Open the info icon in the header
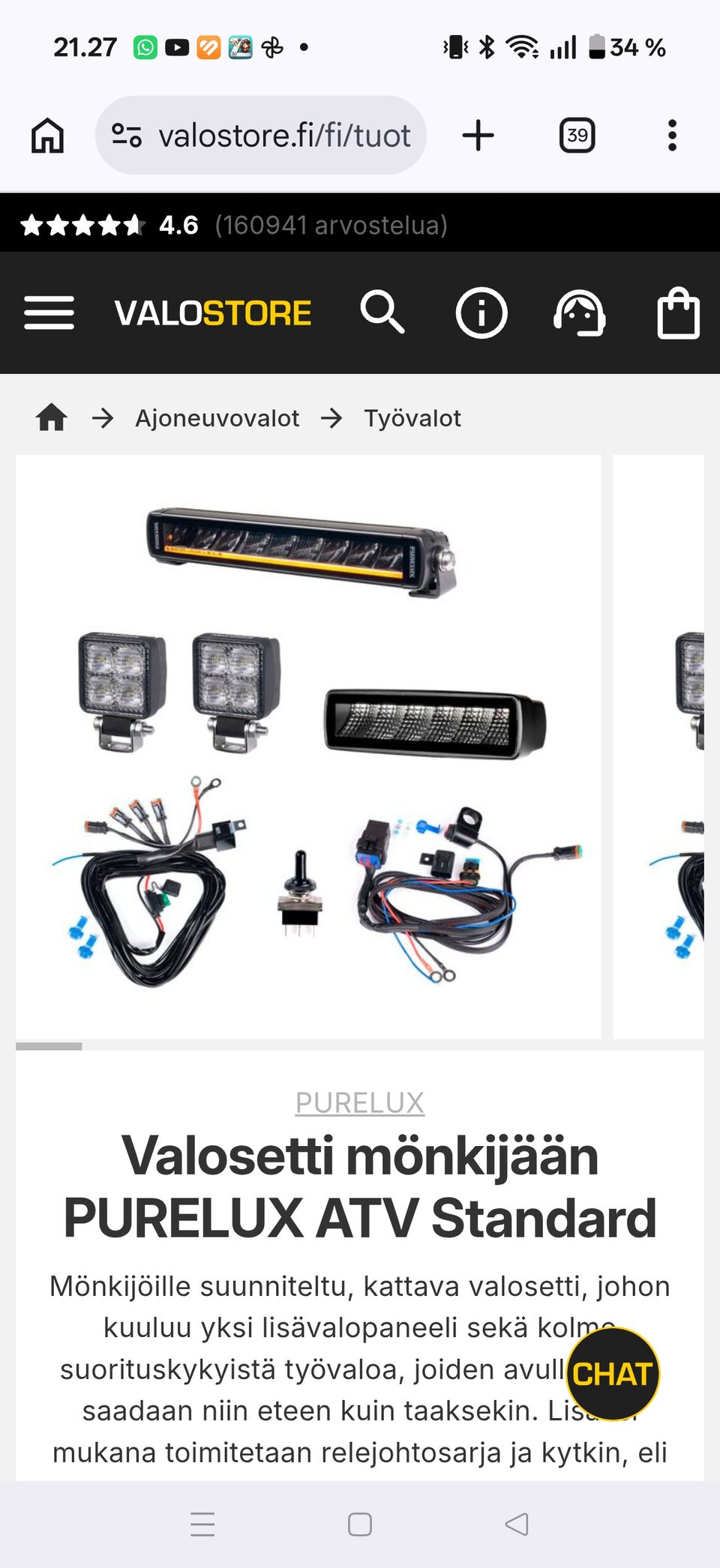Viewport: 720px width, 1568px height. click(x=481, y=313)
